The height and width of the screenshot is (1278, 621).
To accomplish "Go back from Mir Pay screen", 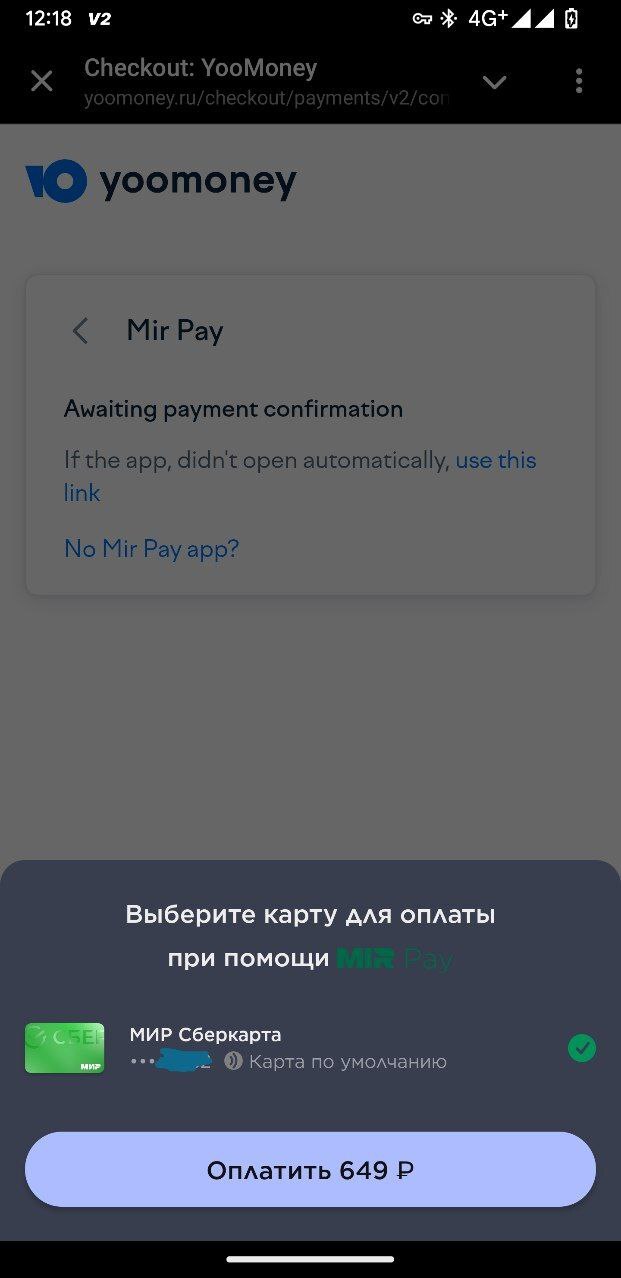I will [81, 331].
